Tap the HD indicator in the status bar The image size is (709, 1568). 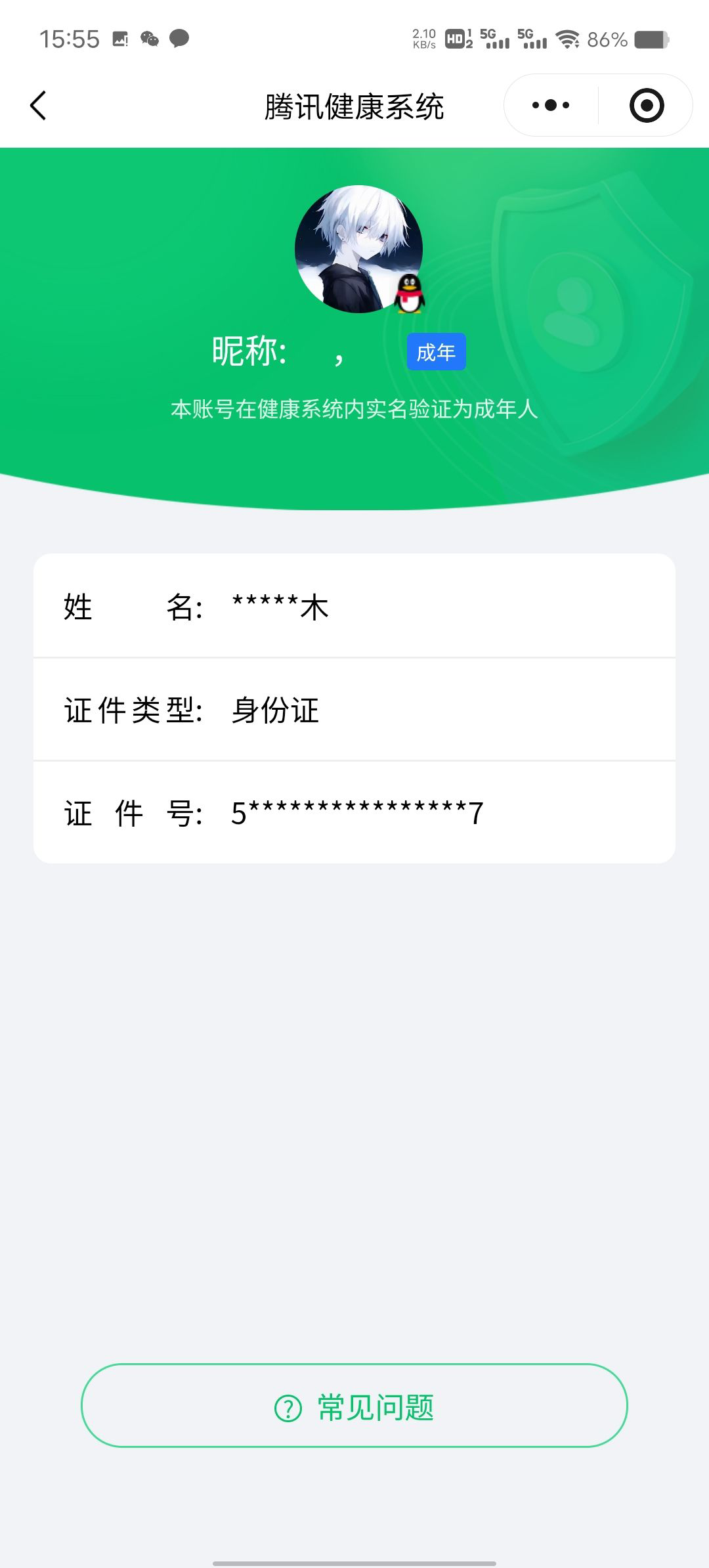tap(454, 38)
